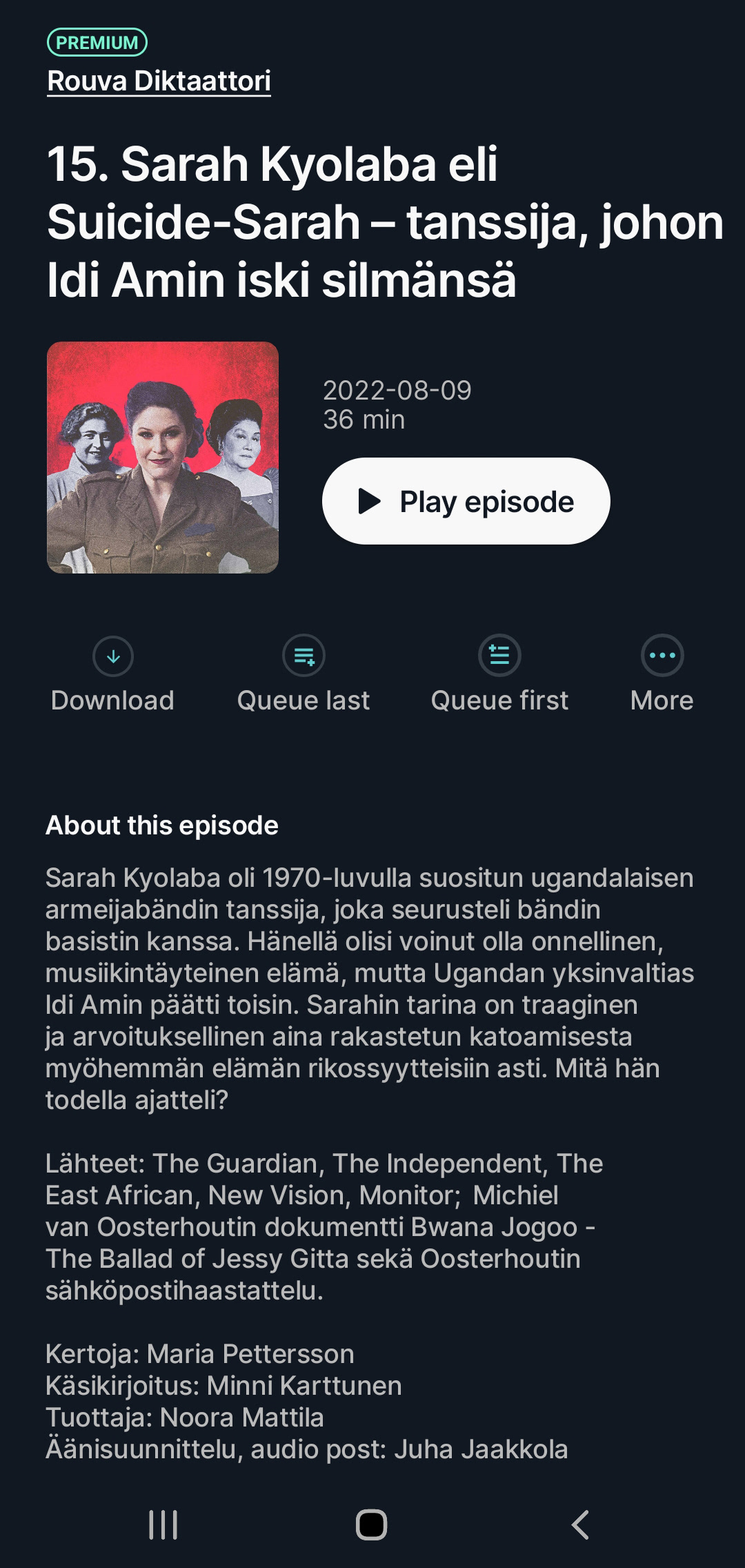Open the recent apps view
The width and height of the screenshot is (745, 1568).
(163, 1525)
